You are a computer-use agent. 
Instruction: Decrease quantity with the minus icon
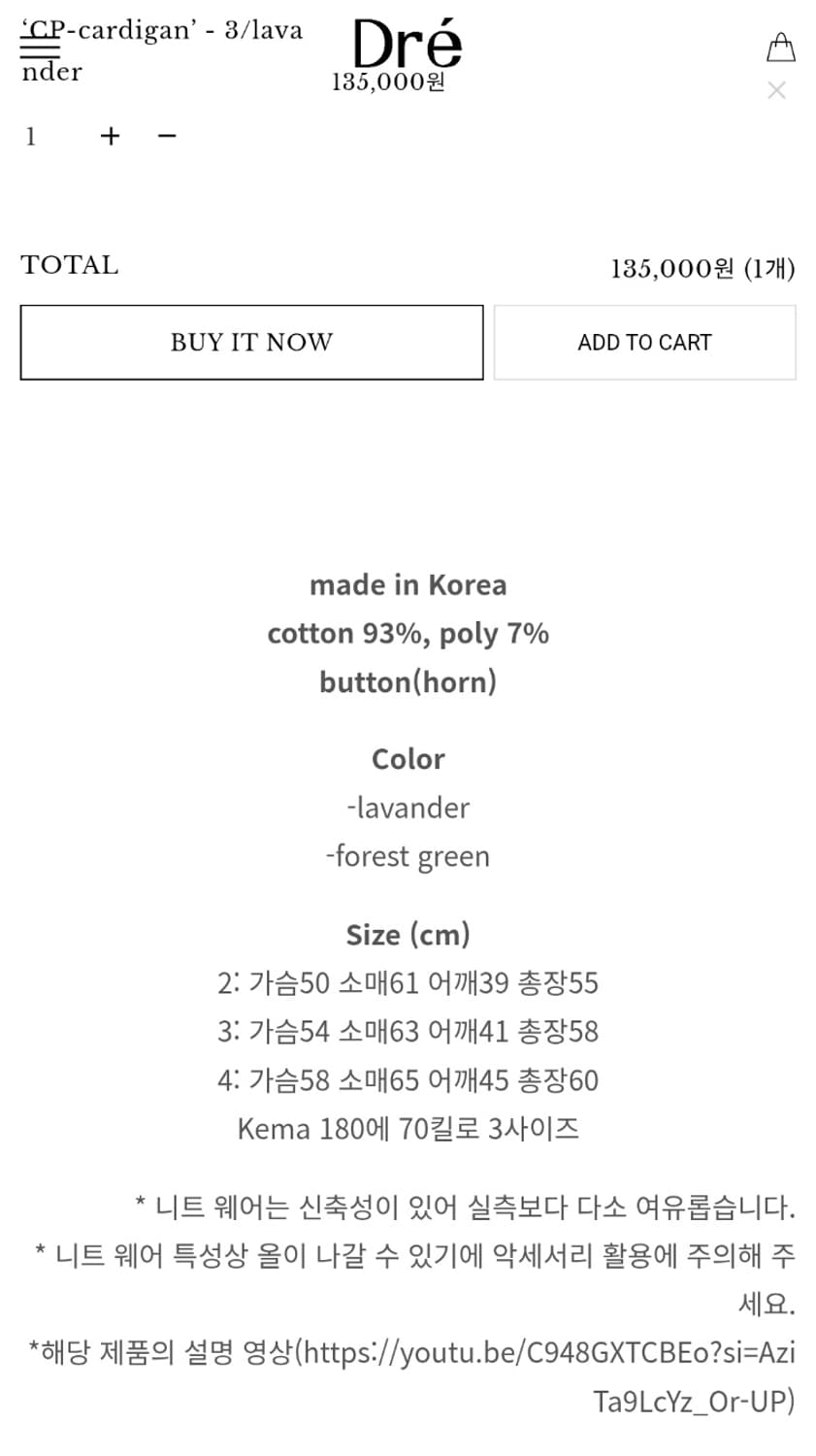[x=166, y=136]
